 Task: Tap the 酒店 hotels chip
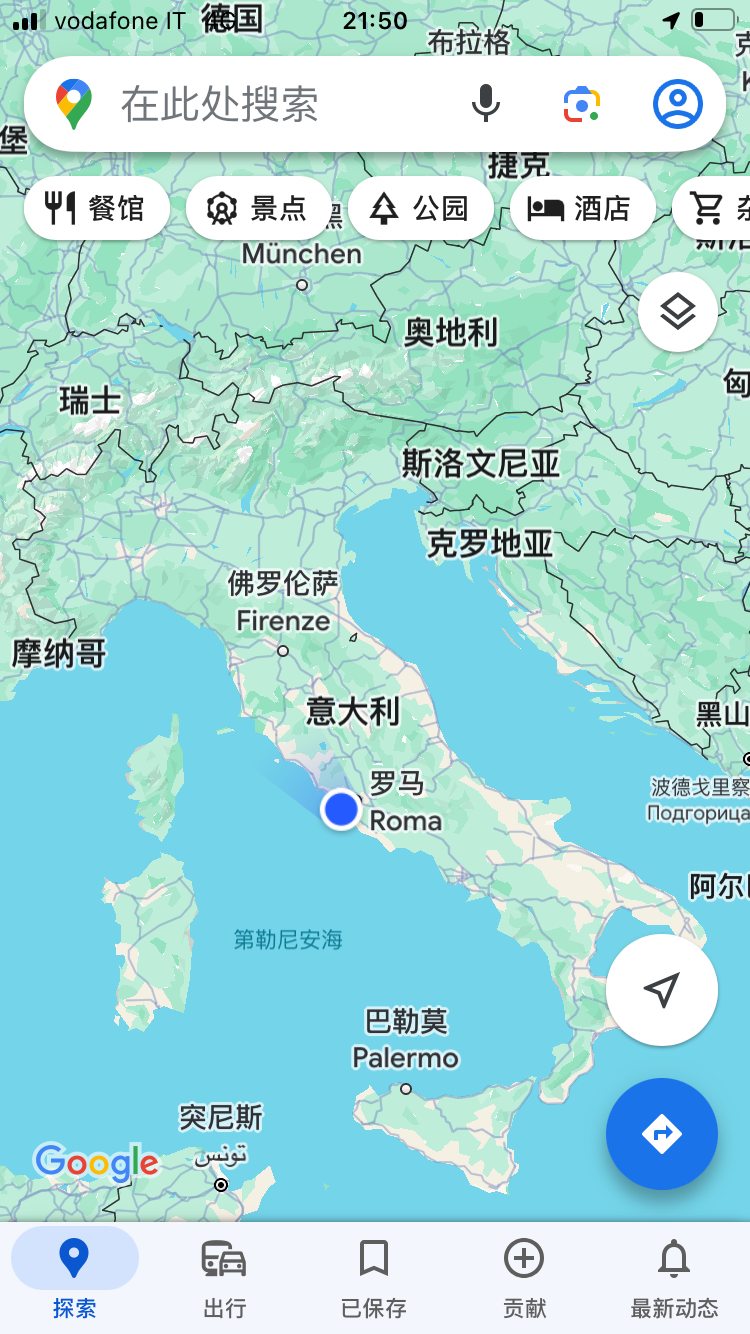(582, 208)
